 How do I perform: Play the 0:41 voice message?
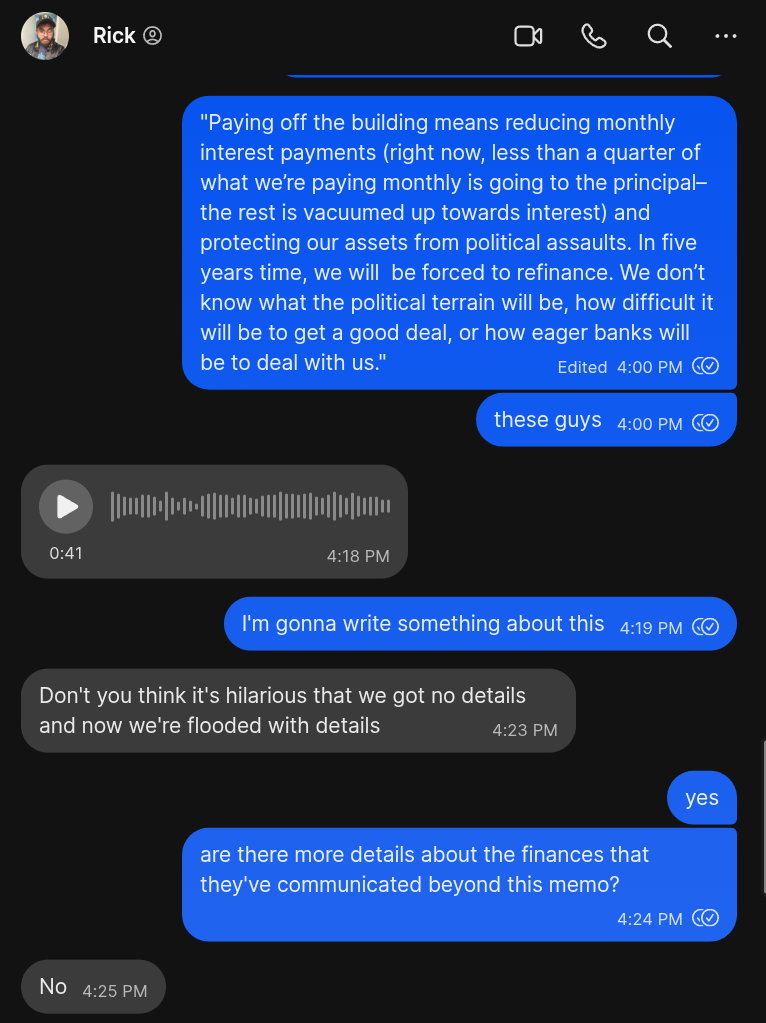(x=66, y=506)
